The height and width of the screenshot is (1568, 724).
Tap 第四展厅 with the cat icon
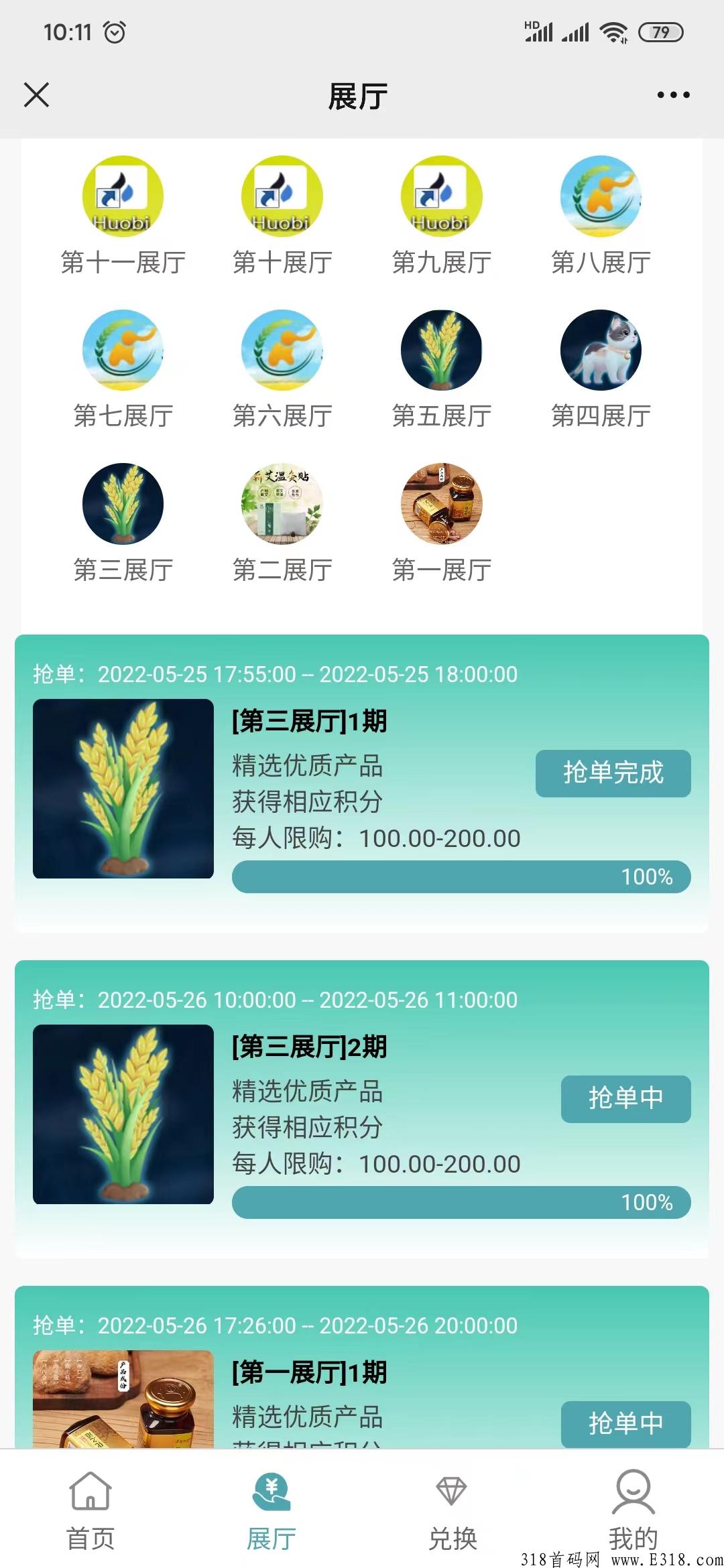coord(601,370)
